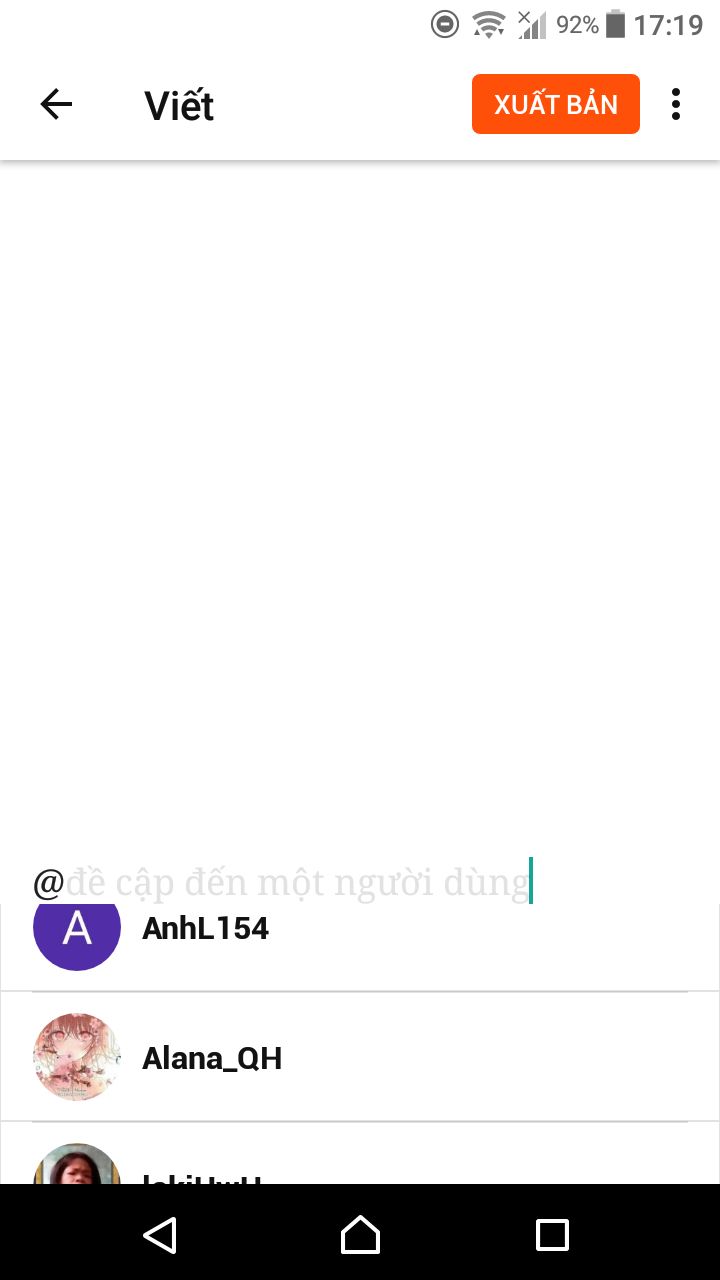Go back using the arrow icon
Screen dimensions: 720x1280
pyautogui.click(x=56, y=104)
